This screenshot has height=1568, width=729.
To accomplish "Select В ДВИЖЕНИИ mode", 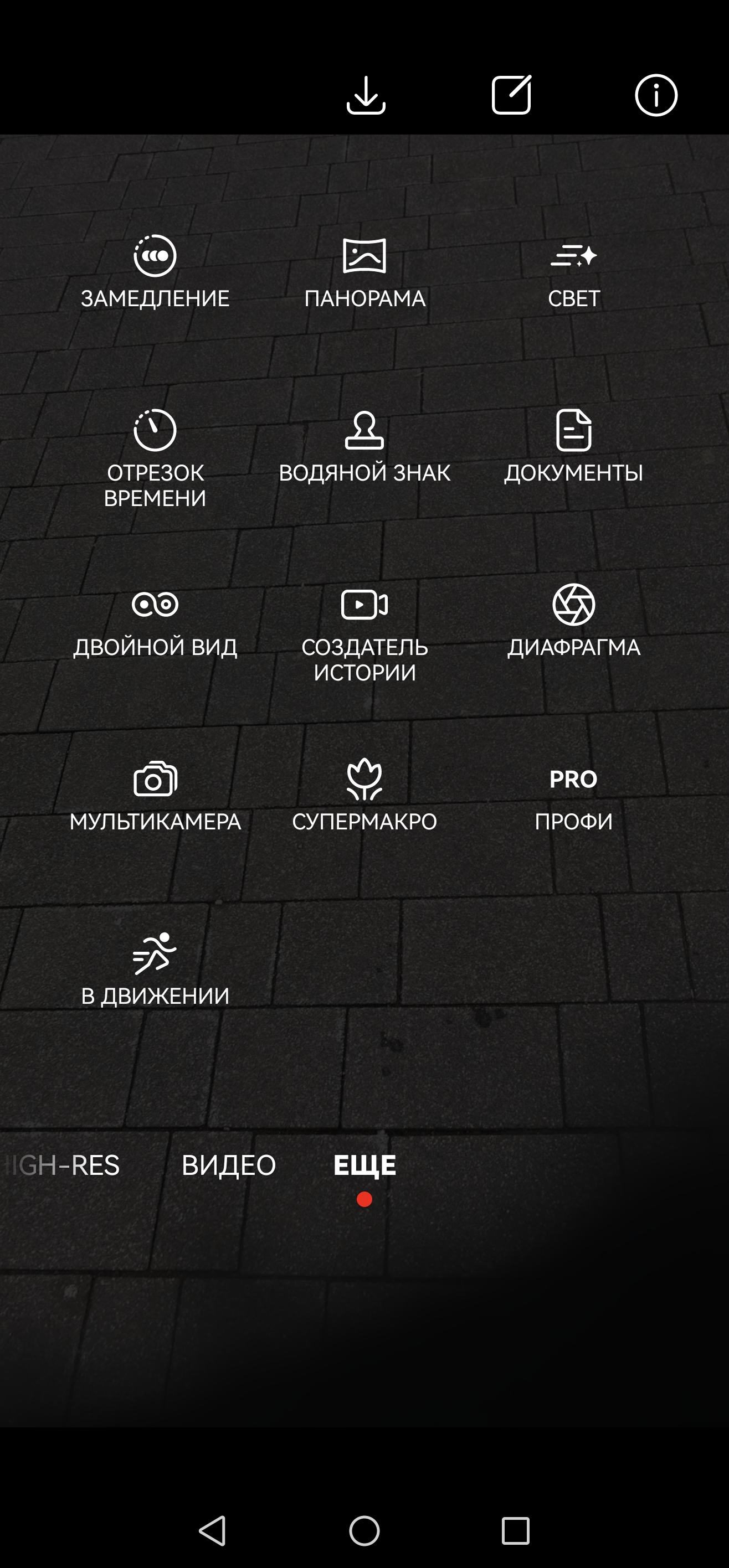I will (x=155, y=970).
